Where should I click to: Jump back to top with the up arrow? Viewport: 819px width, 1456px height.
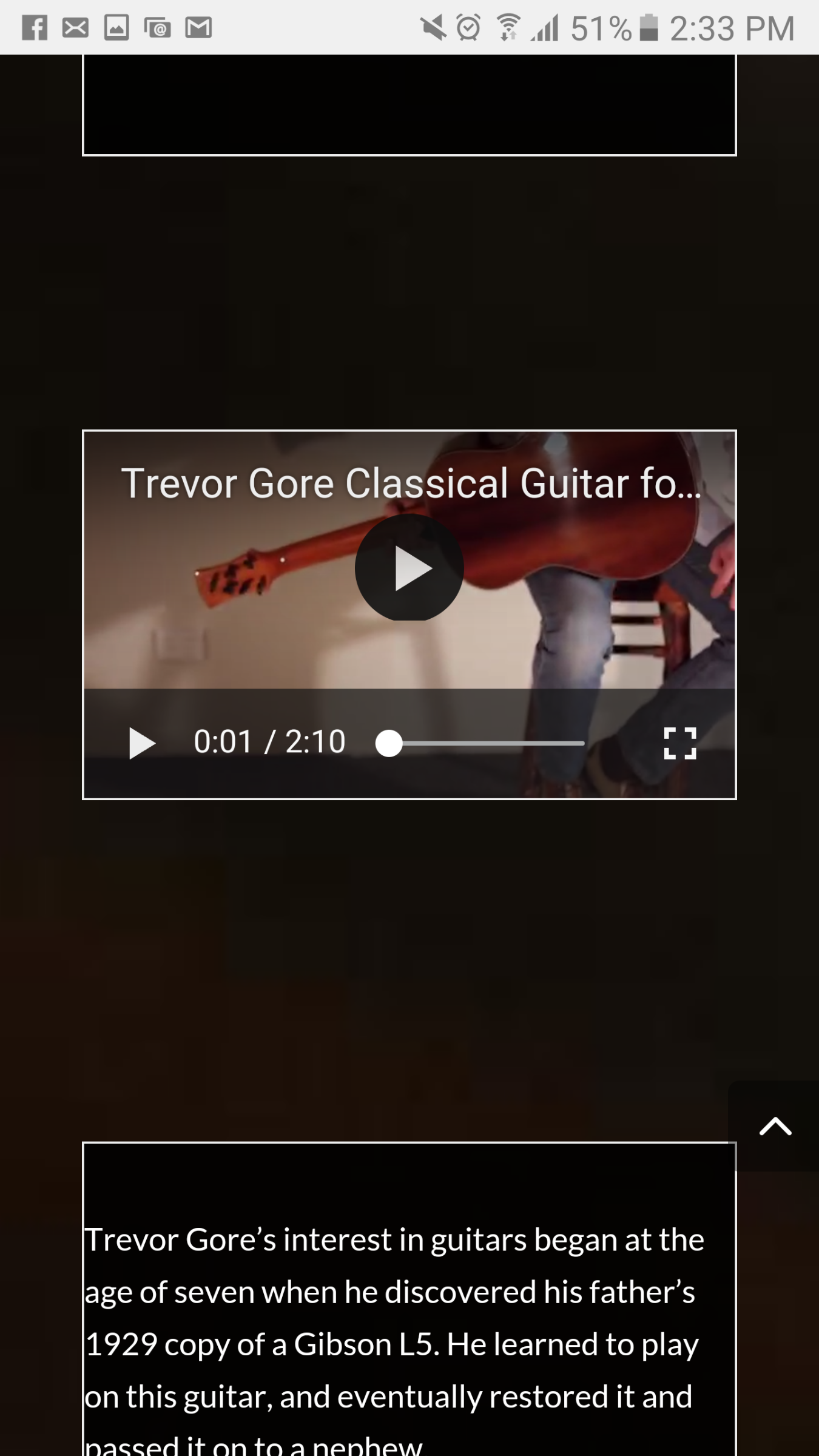point(775,1127)
